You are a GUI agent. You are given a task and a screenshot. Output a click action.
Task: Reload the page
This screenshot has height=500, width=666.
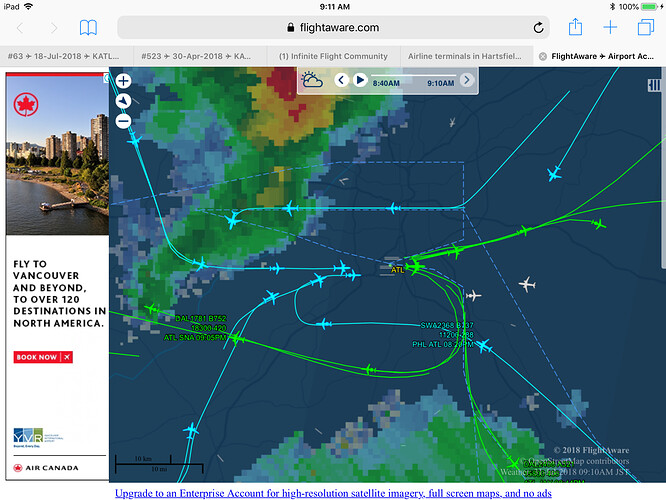point(539,28)
